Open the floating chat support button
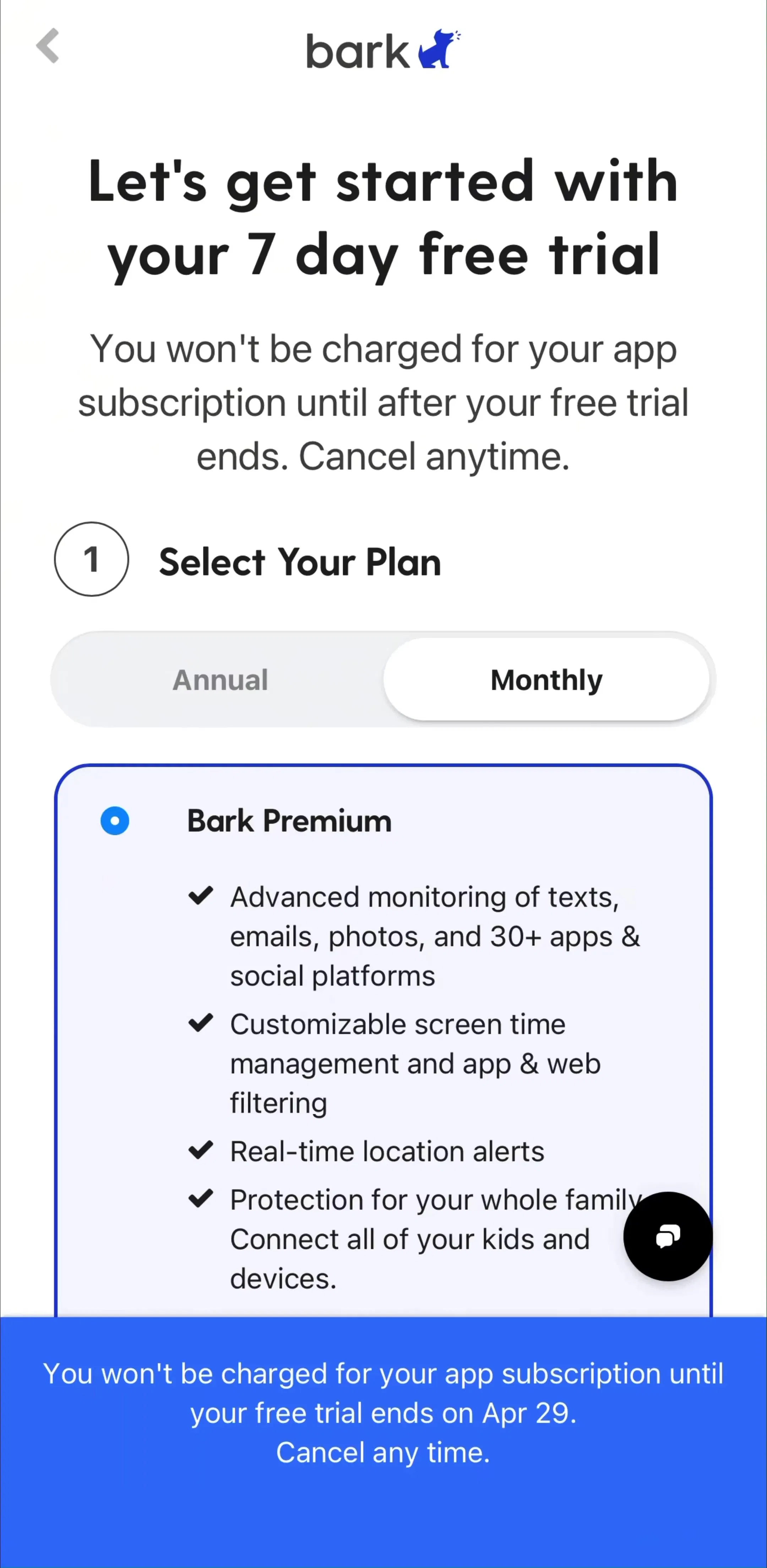 668,1236
